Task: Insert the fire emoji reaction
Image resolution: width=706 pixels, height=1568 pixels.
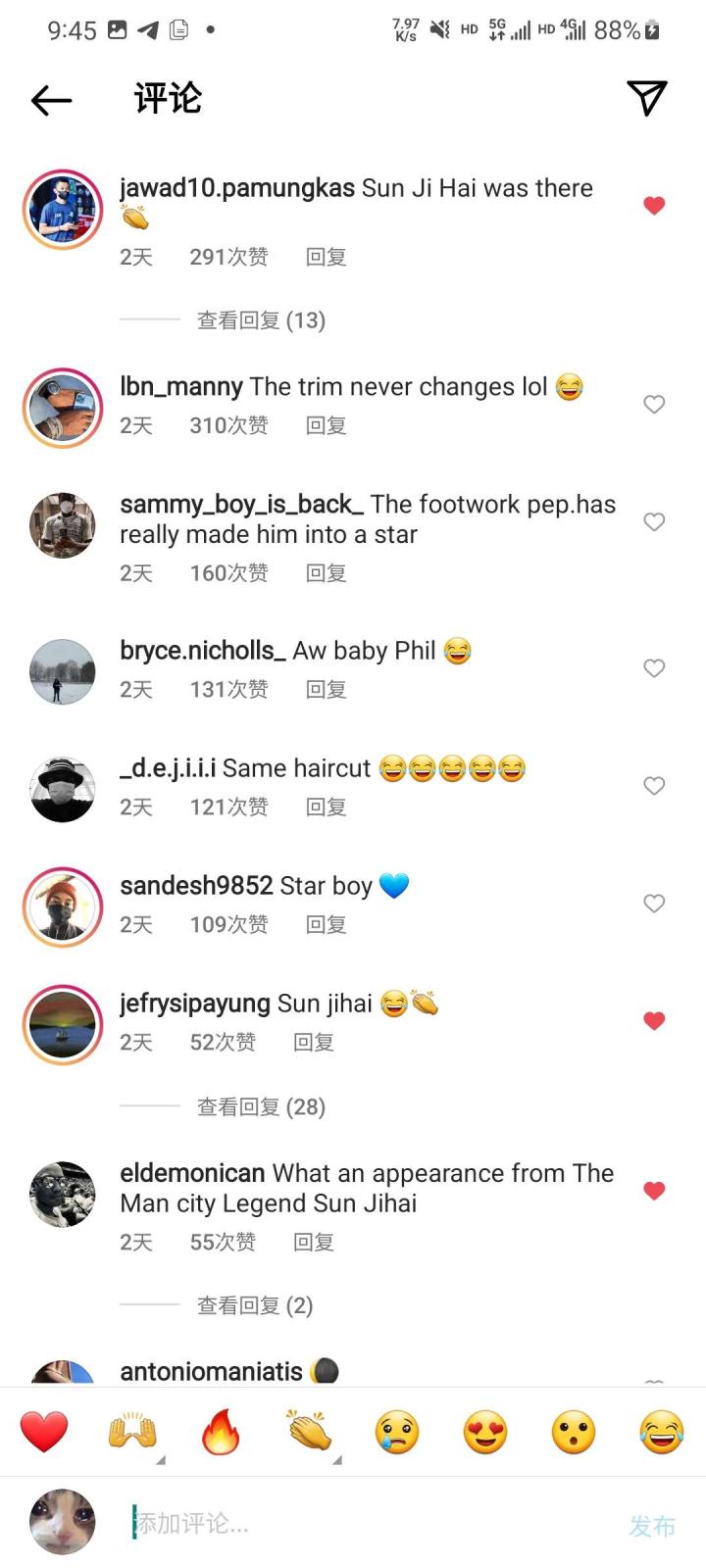Action: tap(221, 1433)
